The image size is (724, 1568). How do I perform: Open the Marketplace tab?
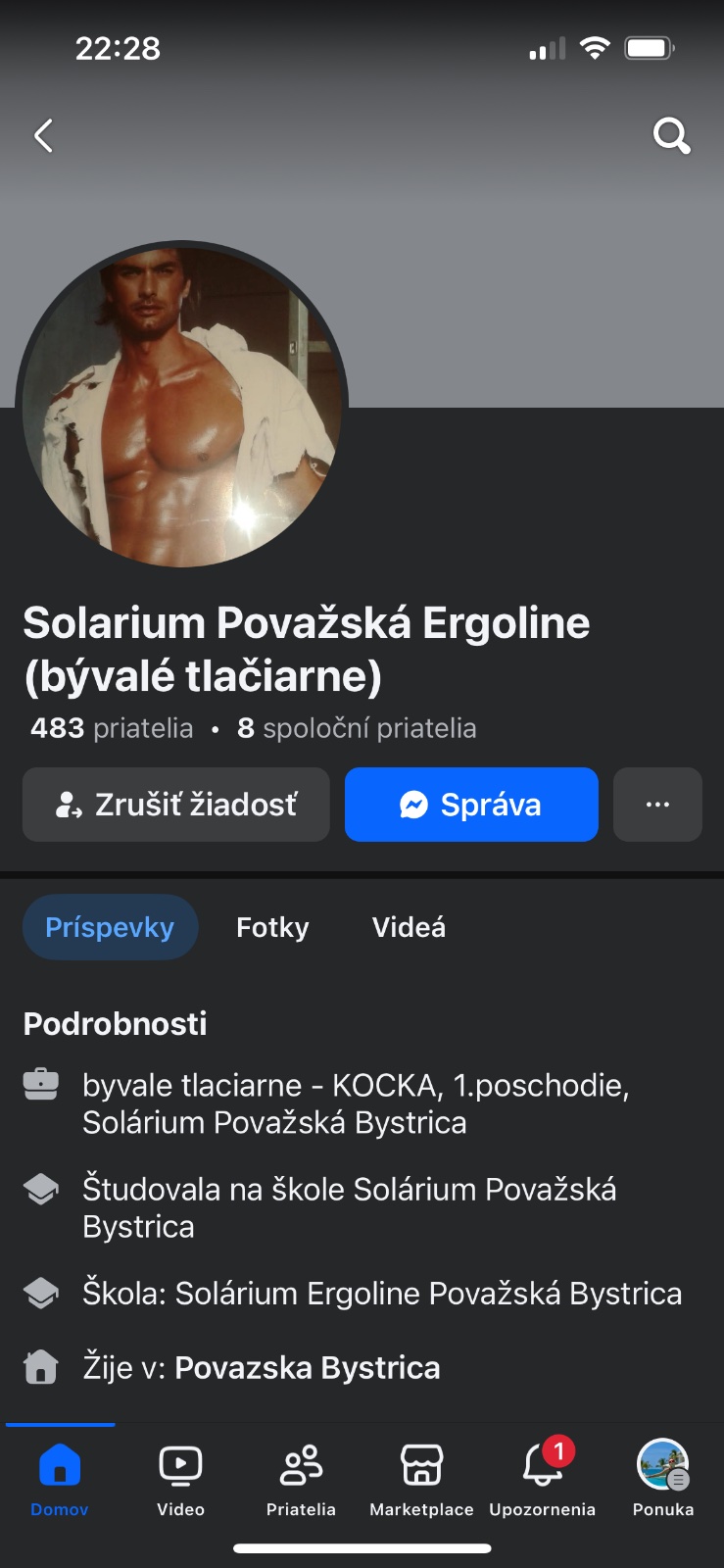(x=421, y=1479)
